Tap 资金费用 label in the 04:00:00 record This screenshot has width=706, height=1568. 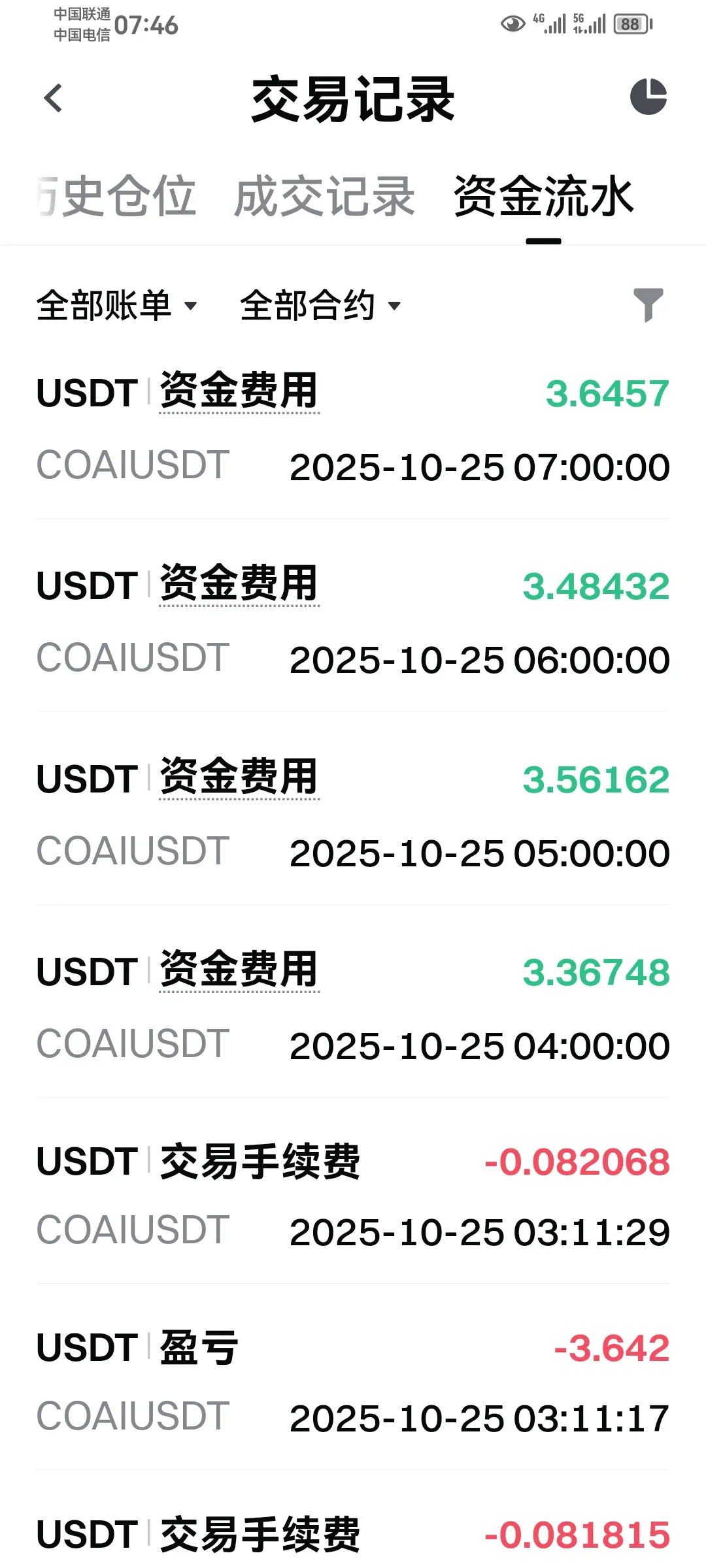[239, 970]
